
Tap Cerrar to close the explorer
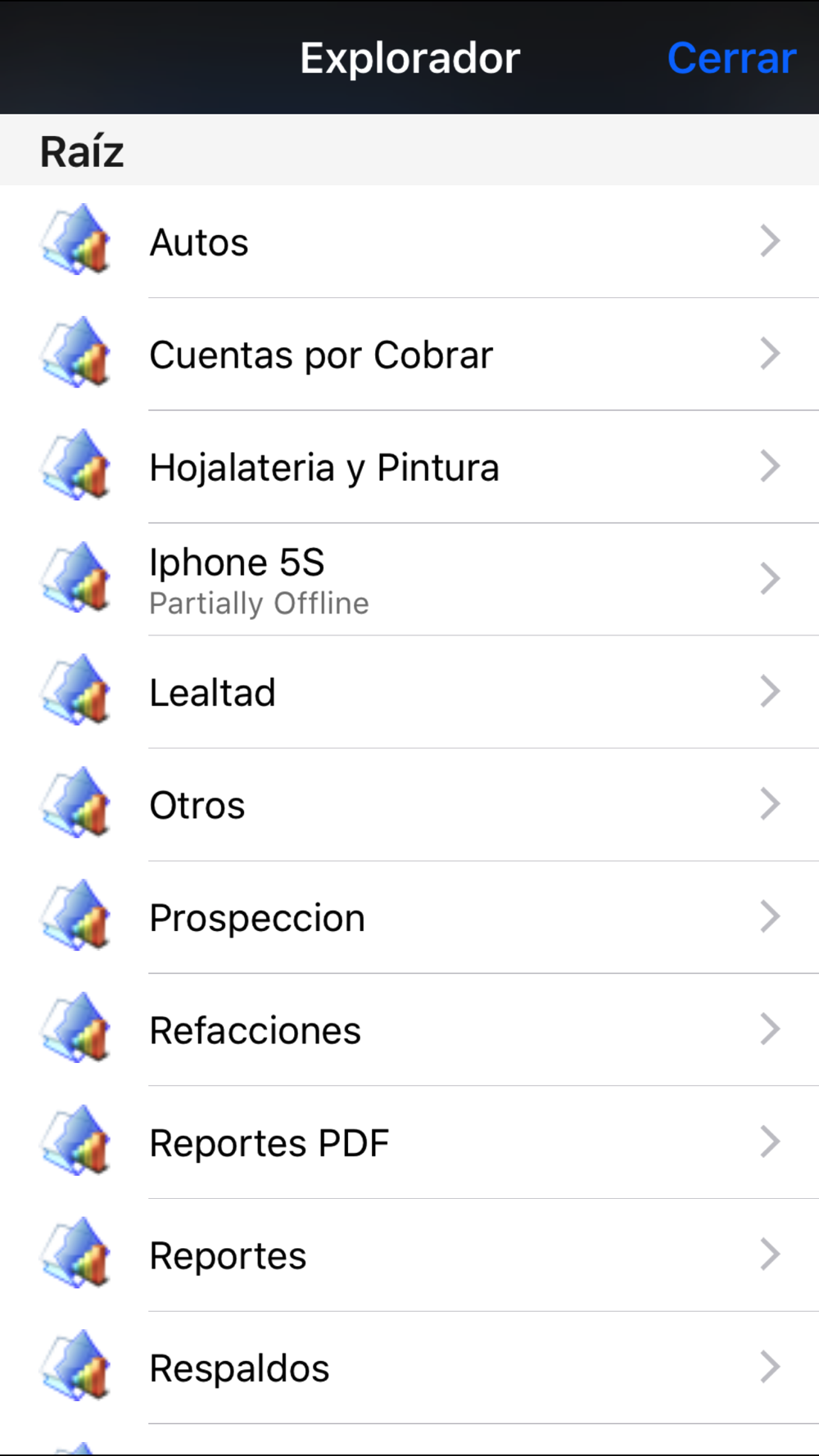tap(731, 58)
